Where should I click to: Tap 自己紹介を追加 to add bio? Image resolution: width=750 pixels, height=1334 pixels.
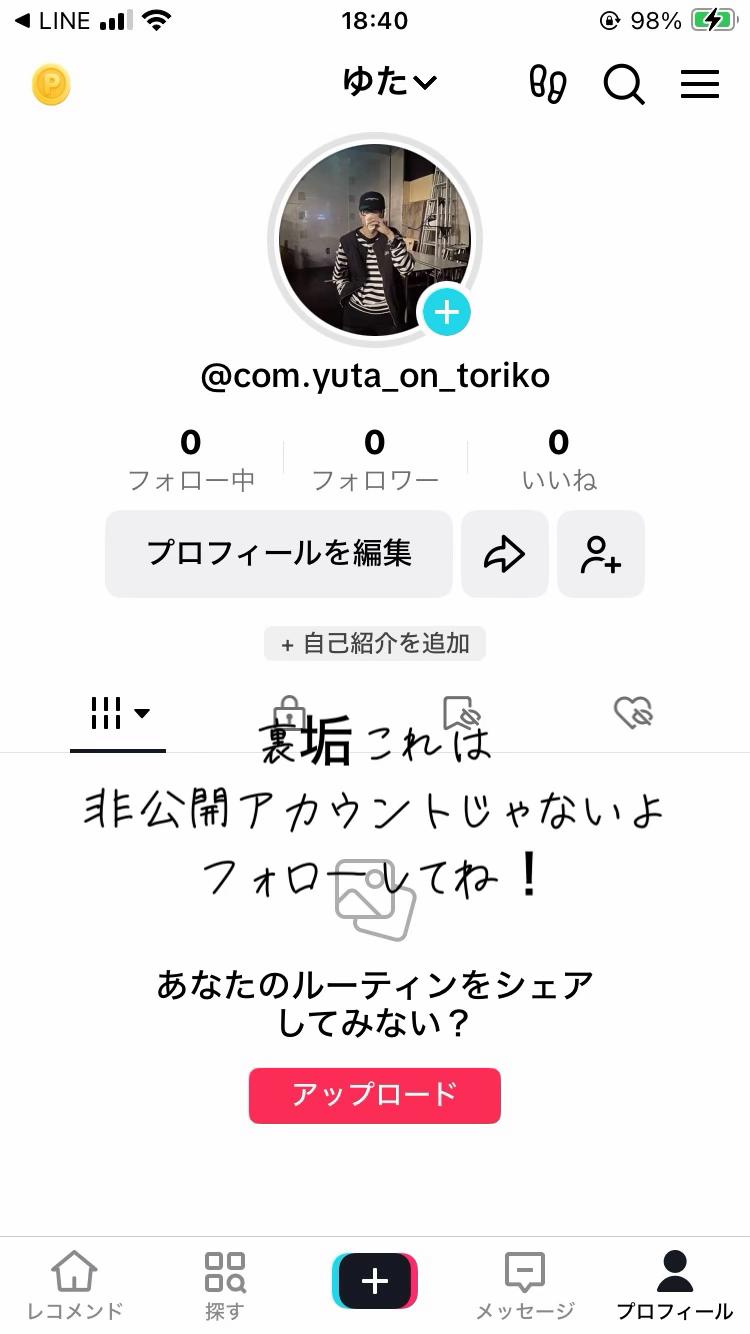375,644
